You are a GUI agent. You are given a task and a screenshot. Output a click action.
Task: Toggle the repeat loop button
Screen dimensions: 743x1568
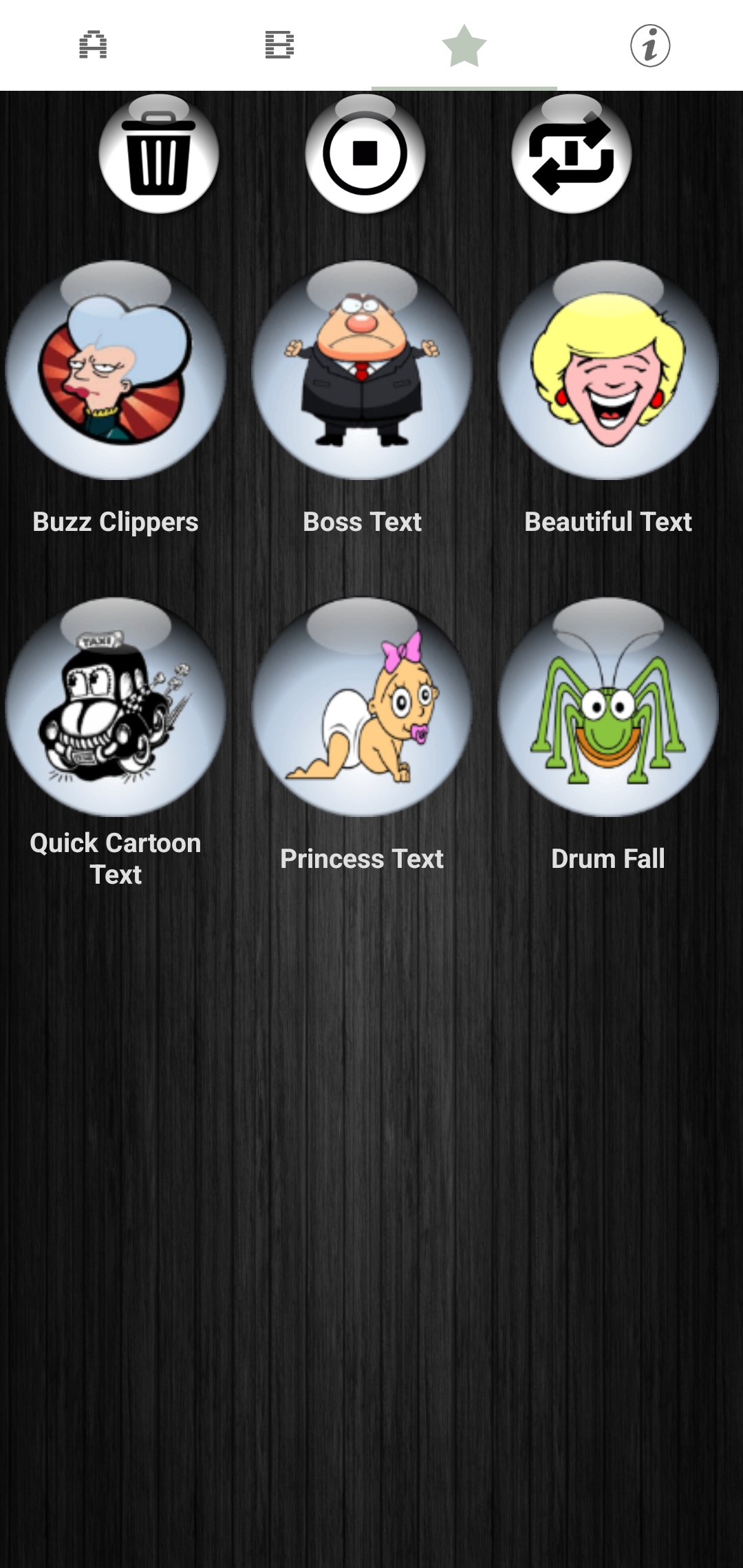pos(572,154)
